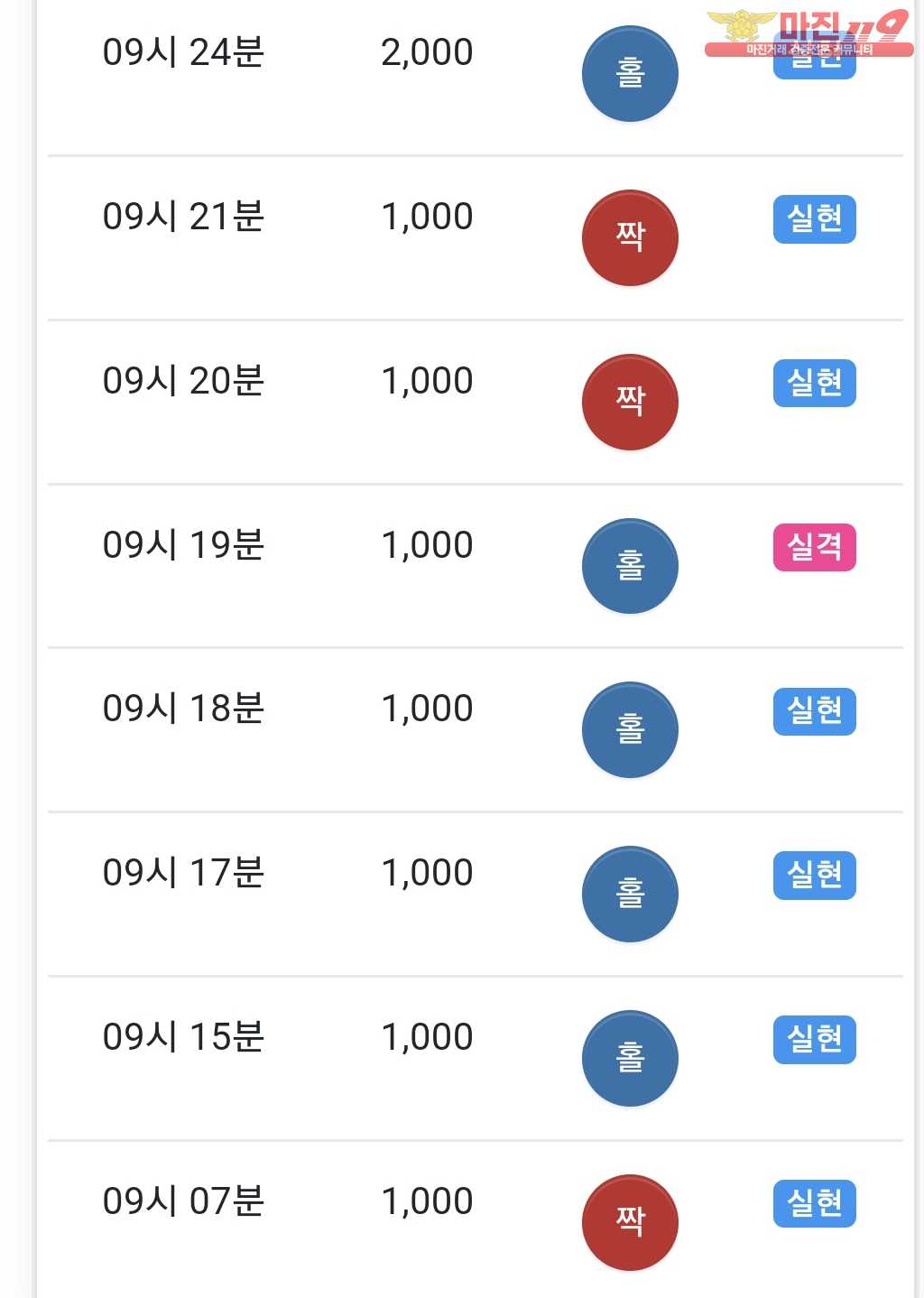Open the 09시 18분 bet entry
Viewport: 924px width, 1298px height.
(x=183, y=709)
